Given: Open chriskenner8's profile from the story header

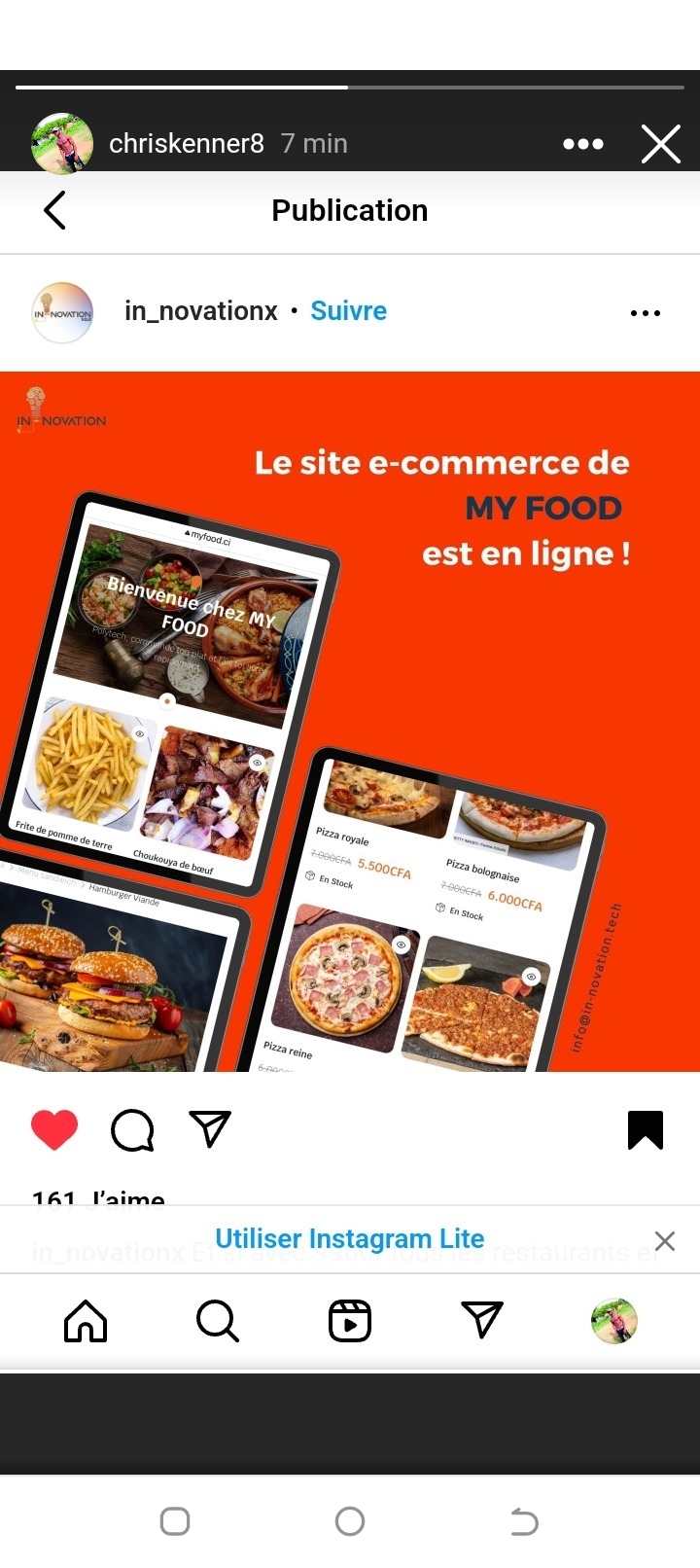Looking at the screenshot, I should [x=186, y=144].
